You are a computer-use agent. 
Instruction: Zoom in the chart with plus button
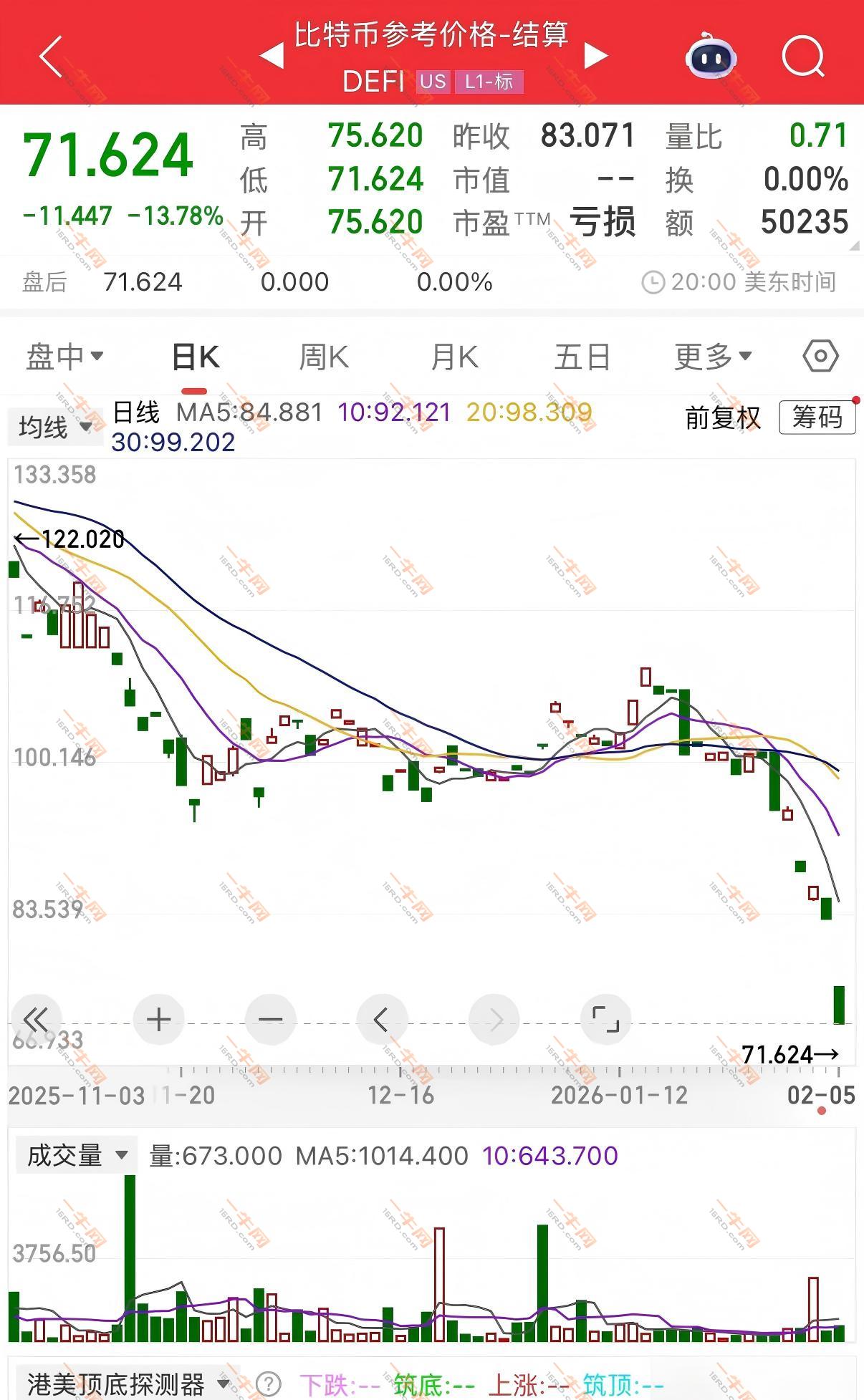tap(158, 1019)
